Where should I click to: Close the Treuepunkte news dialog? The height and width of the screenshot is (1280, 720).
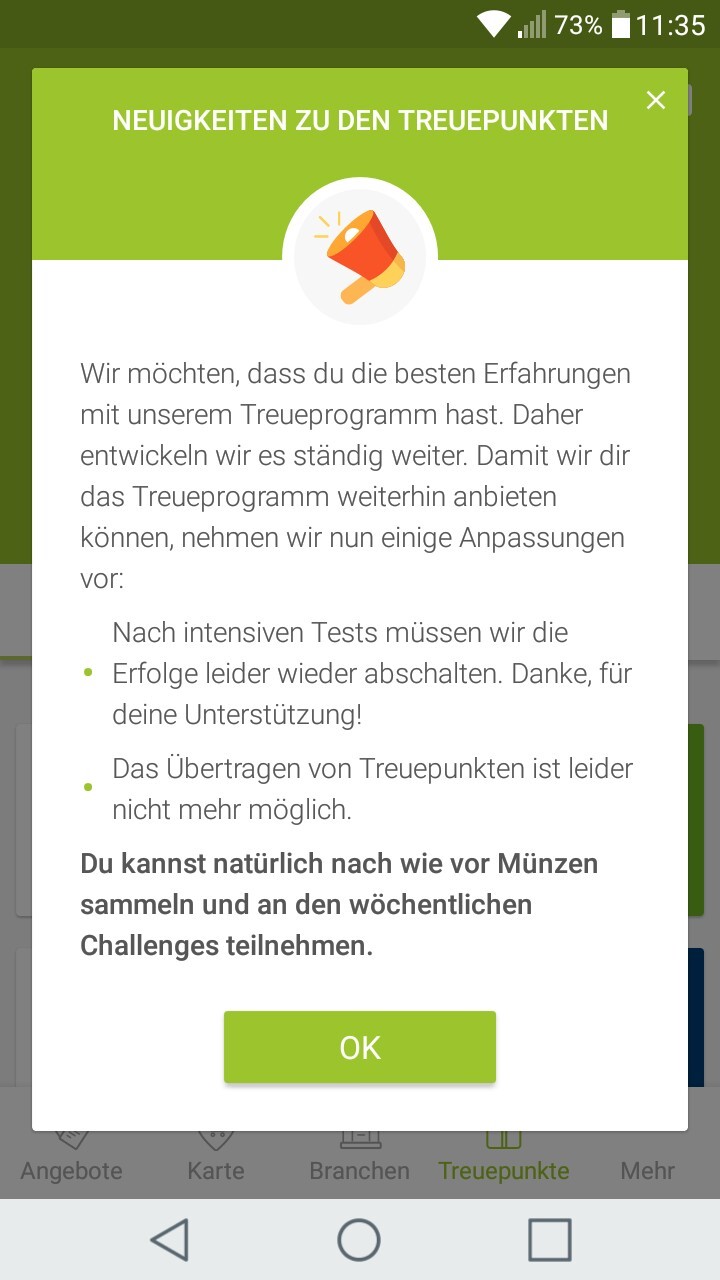(x=656, y=100)
